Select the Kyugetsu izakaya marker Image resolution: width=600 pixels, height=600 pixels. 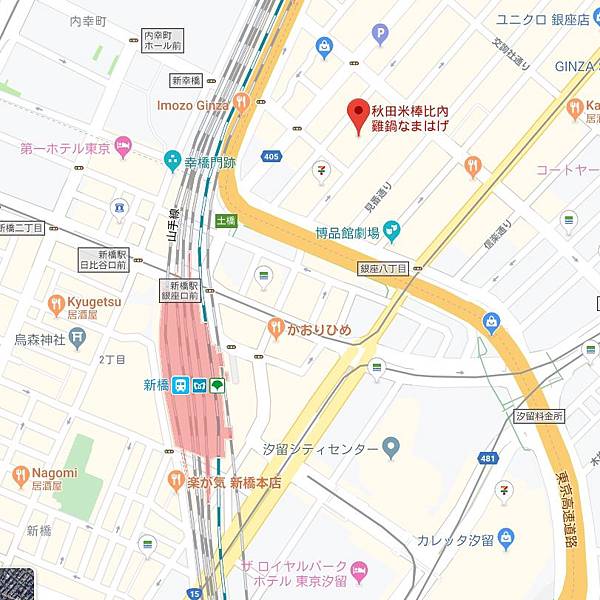click(56, 302)
